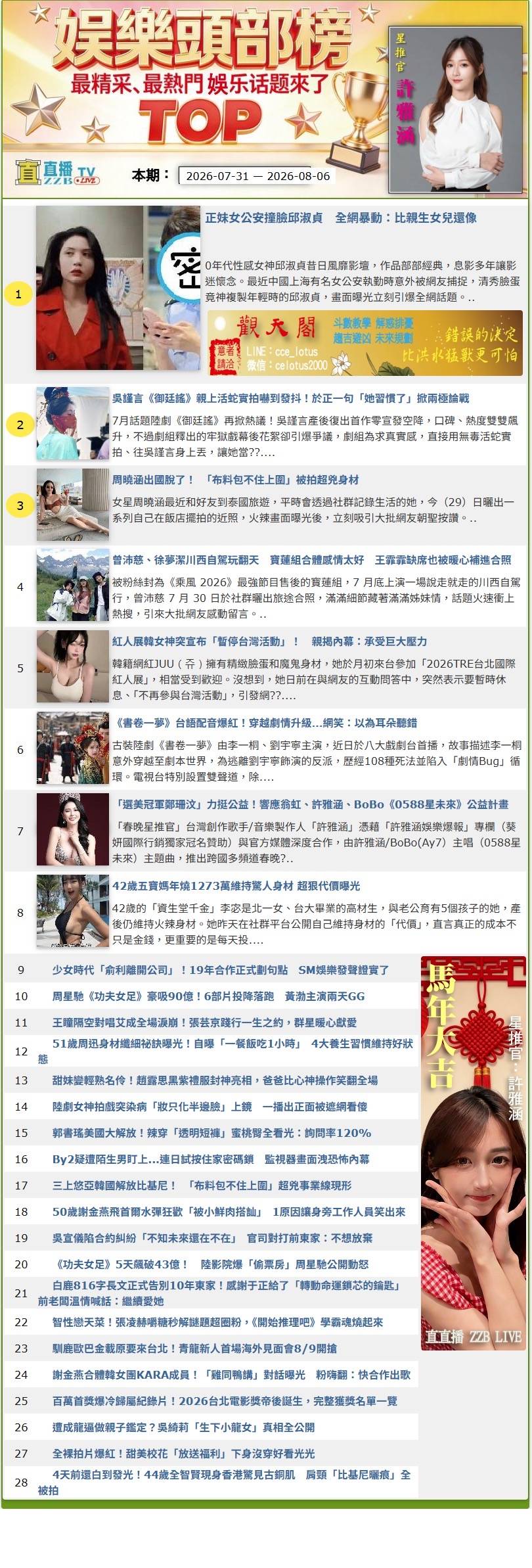Read the 周星馳《功夫女足》豪吸90億 story

(208, 996)
